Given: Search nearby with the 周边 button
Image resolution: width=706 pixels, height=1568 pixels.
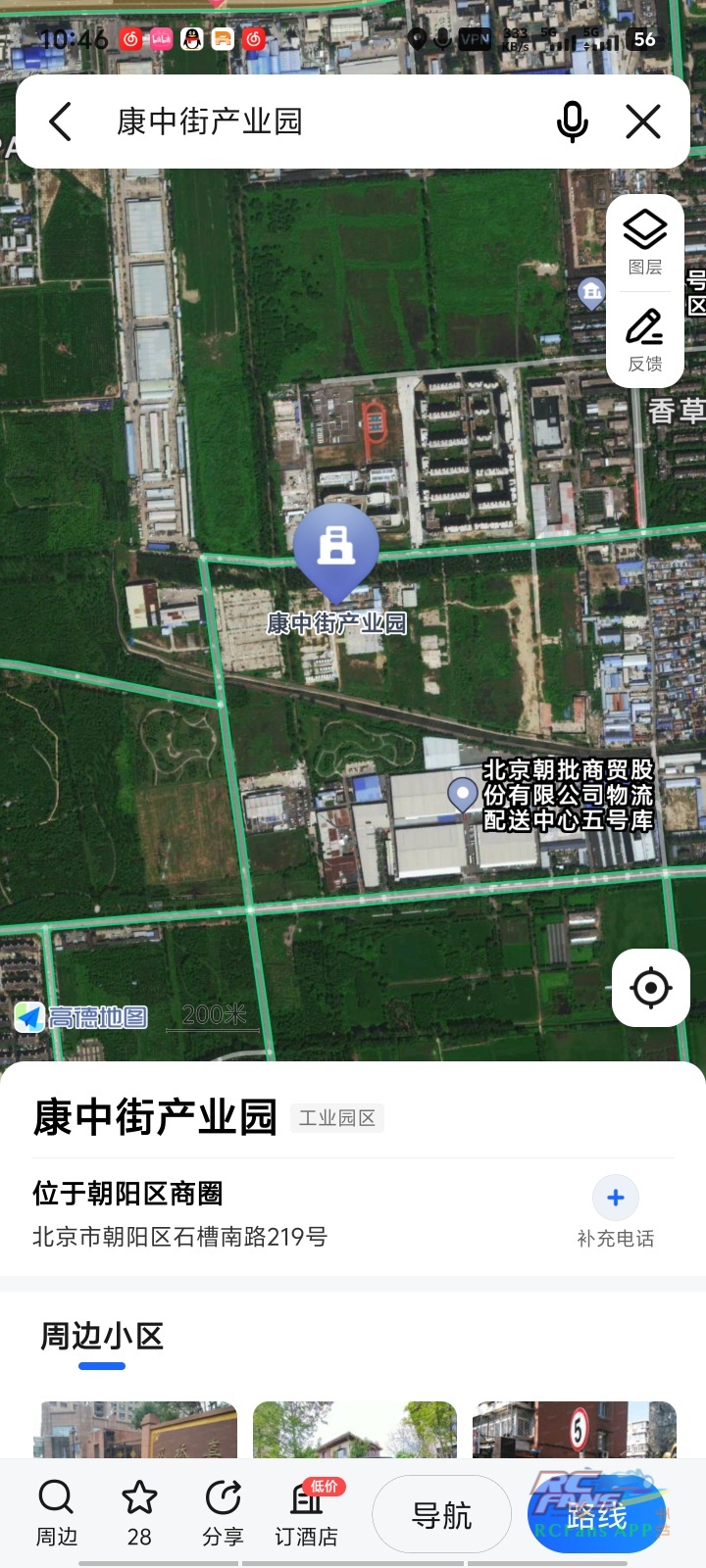Looking at the screenshot, I should (x=56, y=1513).
